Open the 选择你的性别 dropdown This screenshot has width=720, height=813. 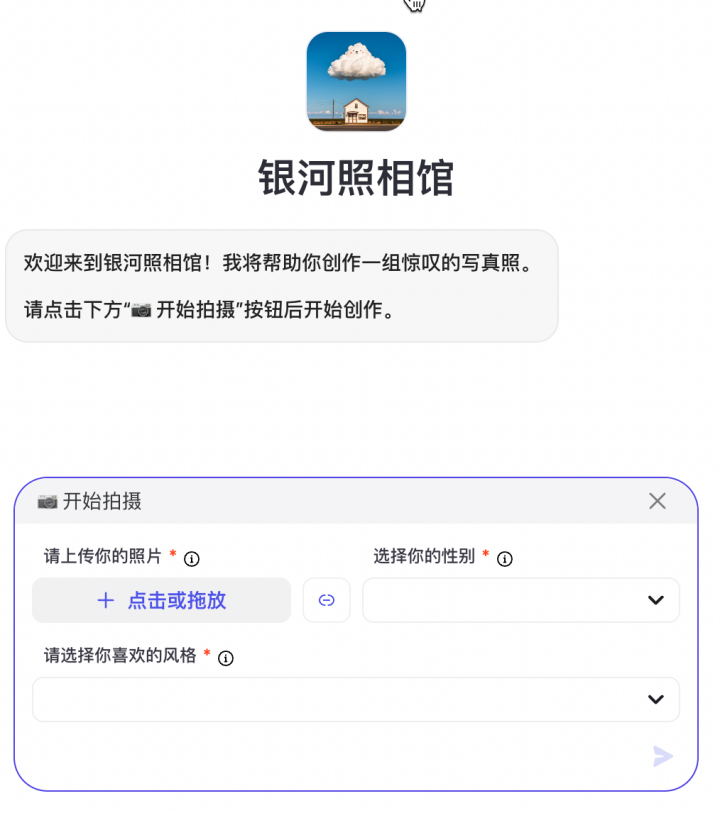pos(520,600)
